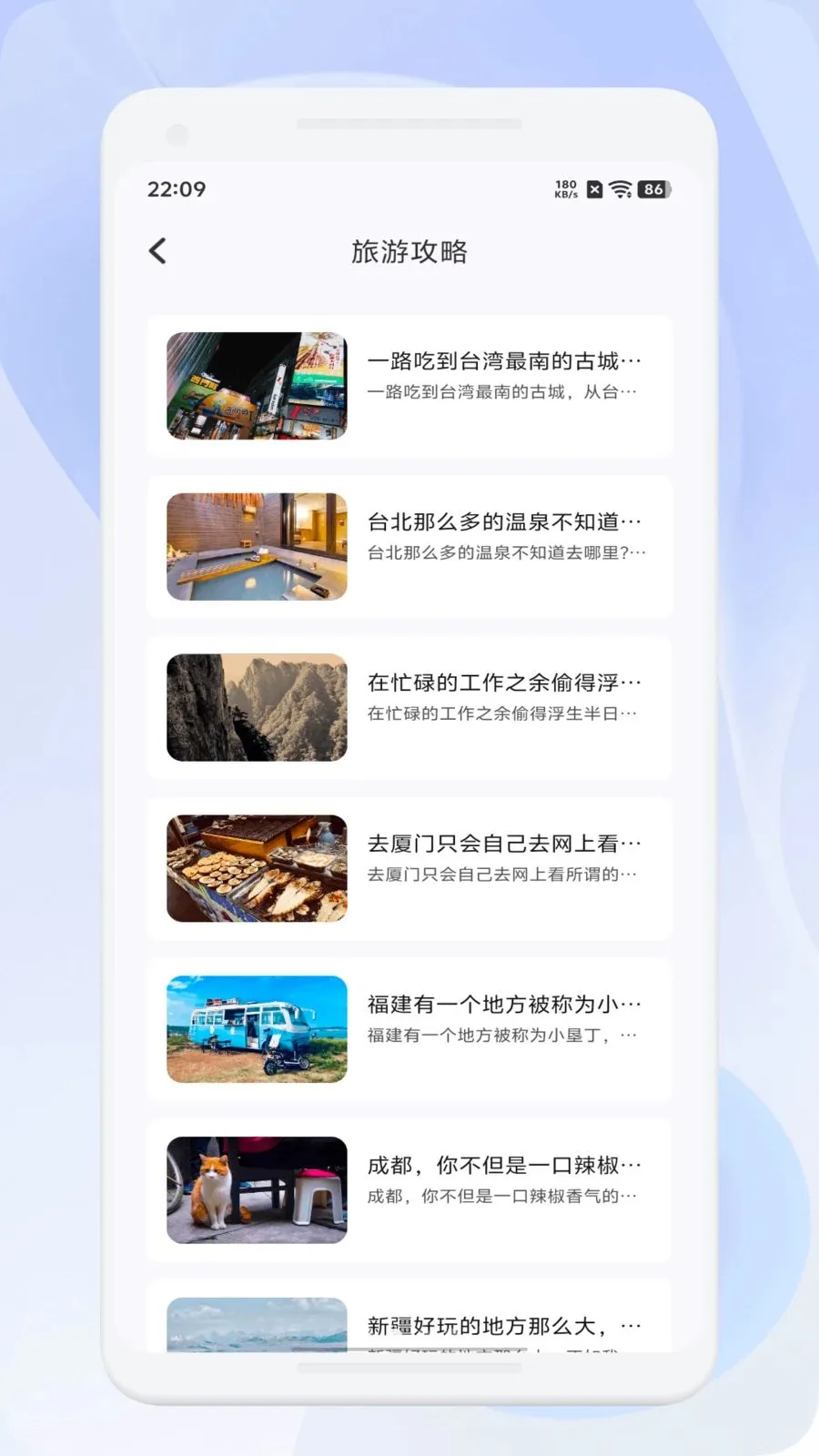Select the mountain photo thumbnail

255,708
